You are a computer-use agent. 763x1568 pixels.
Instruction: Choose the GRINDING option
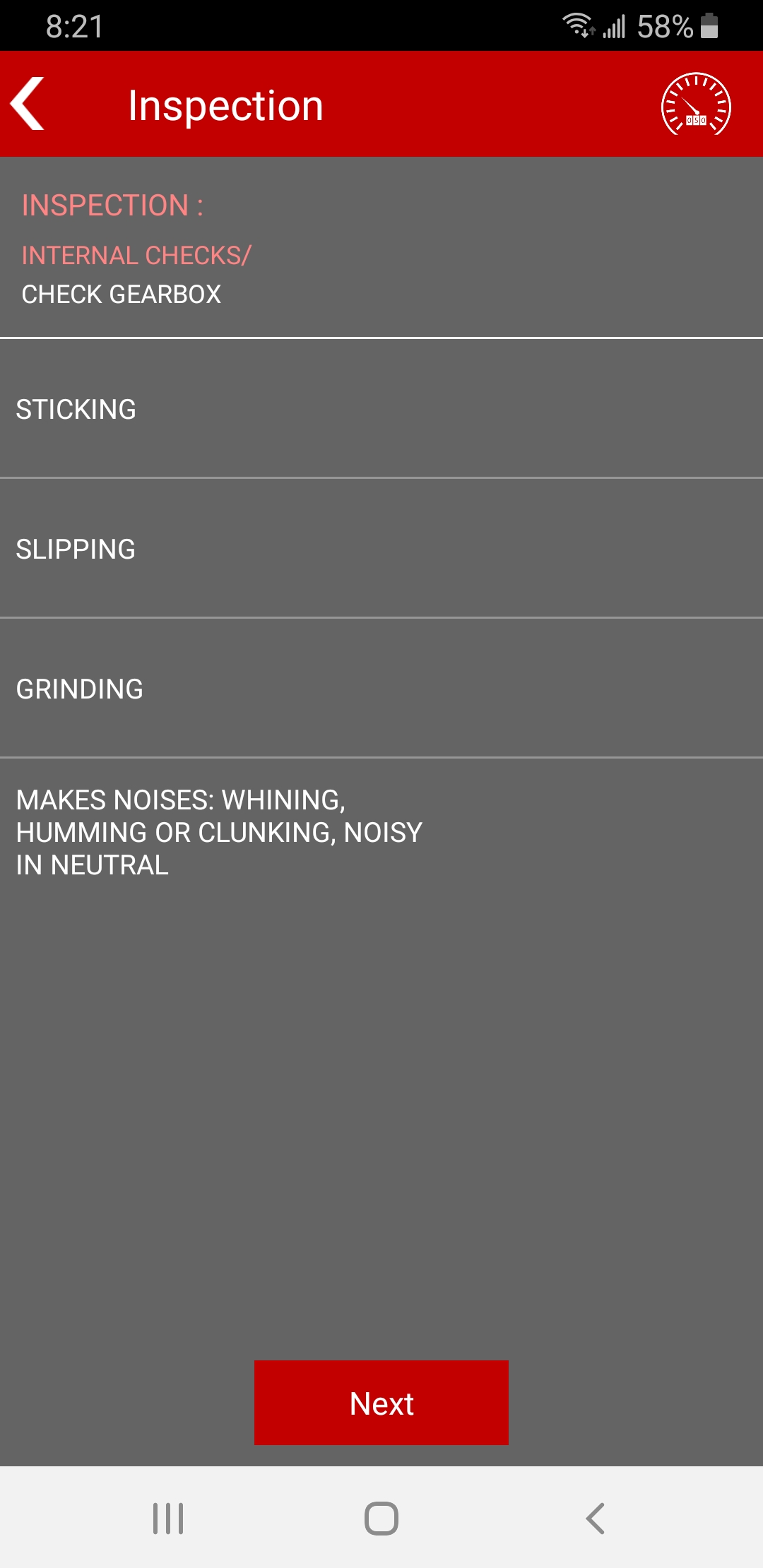point(381,689)
